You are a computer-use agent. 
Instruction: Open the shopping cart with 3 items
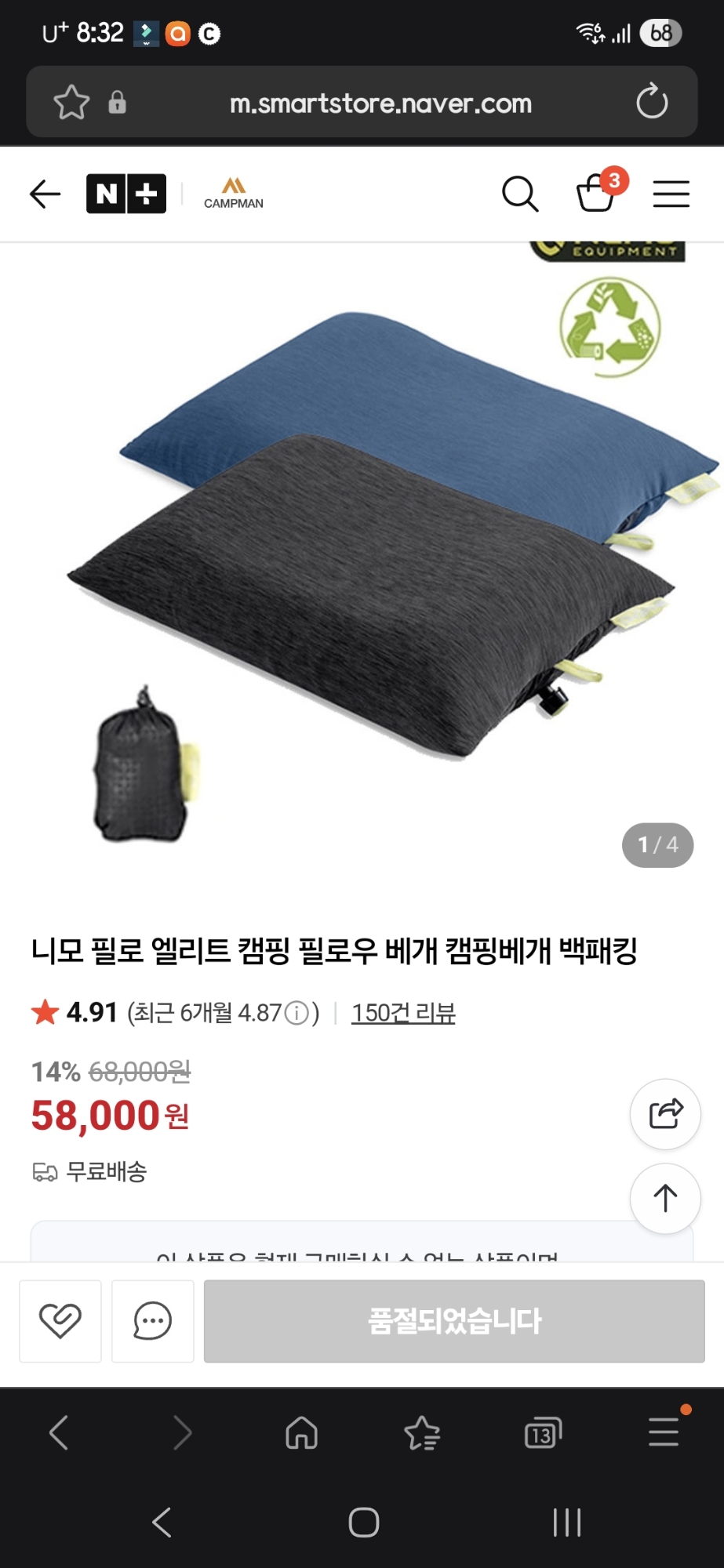[596, 193]
